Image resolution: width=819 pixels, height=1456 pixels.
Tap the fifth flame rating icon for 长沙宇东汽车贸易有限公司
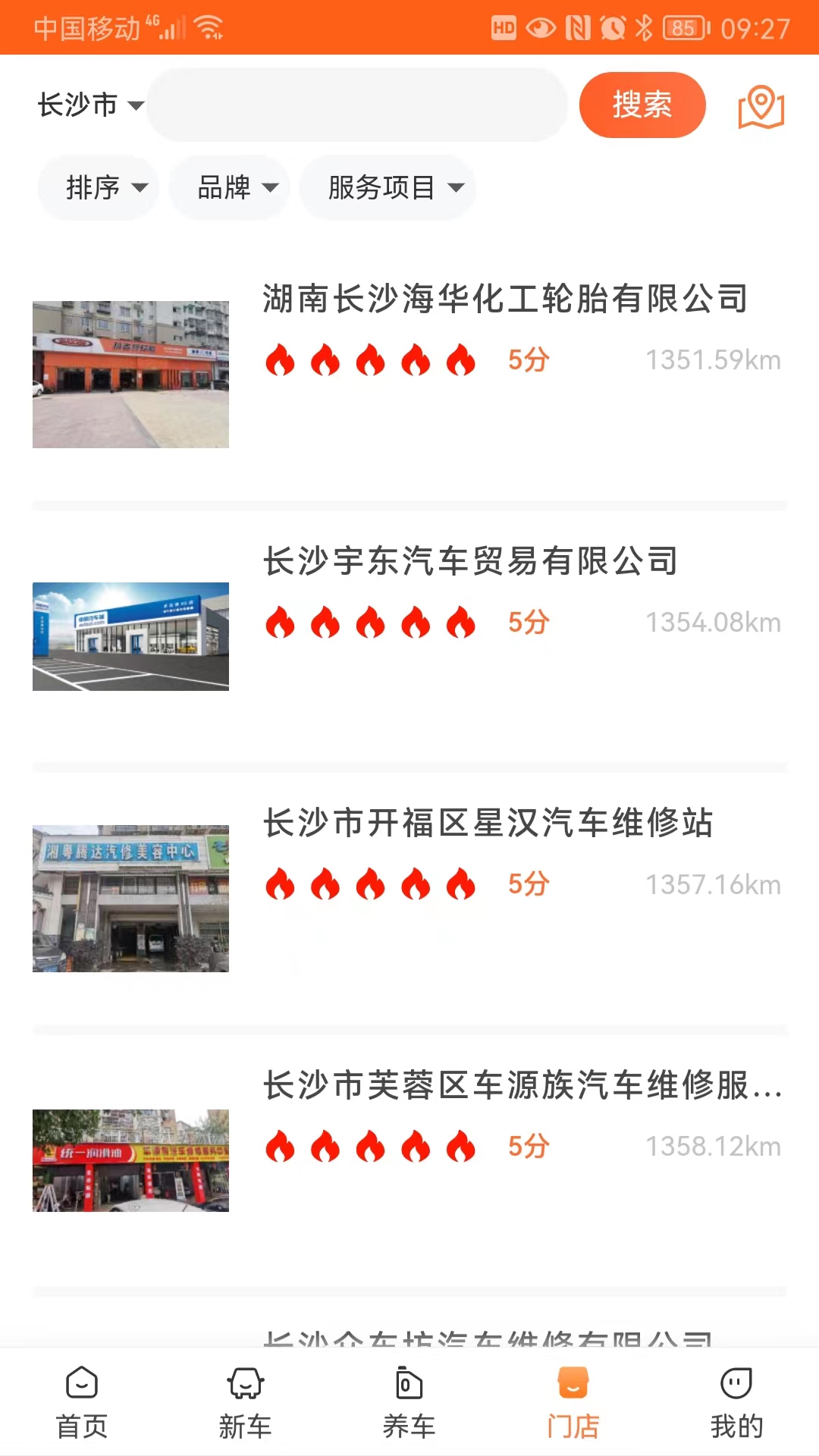(459, 622)
